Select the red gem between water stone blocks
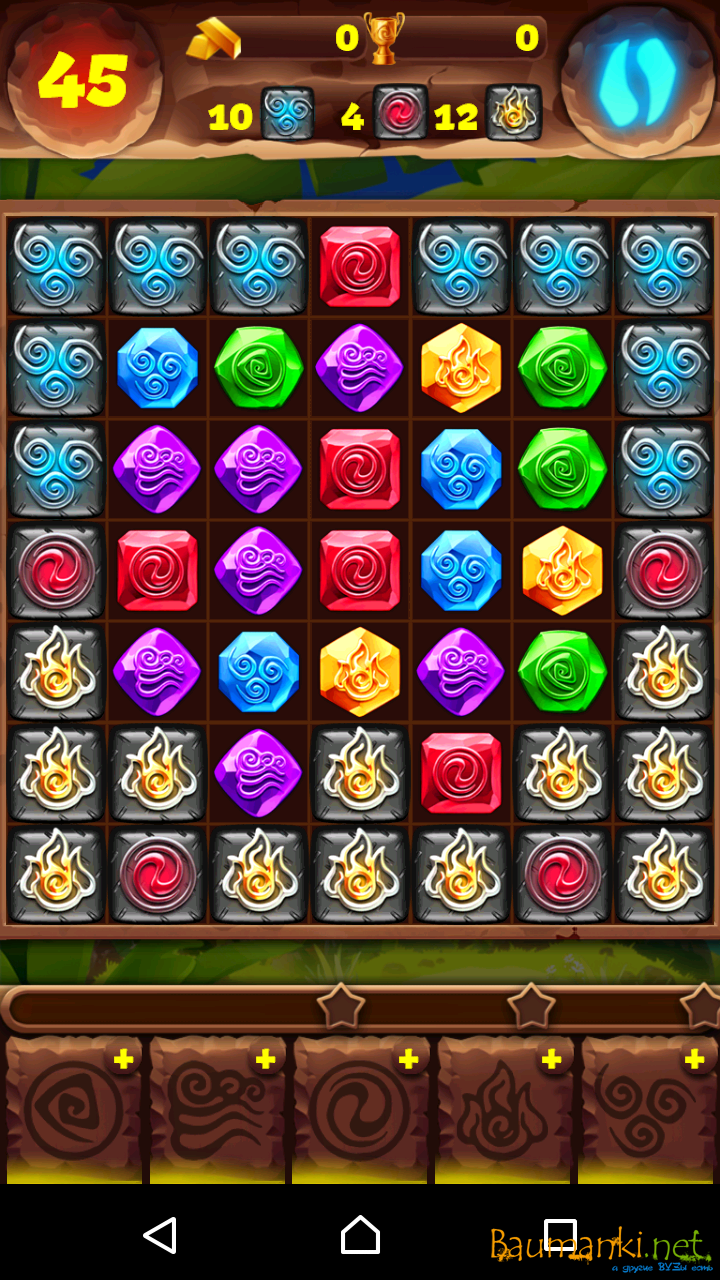The width and height of the screenshot is (720, 1280). pyautogui.click(x=360, y=267)
